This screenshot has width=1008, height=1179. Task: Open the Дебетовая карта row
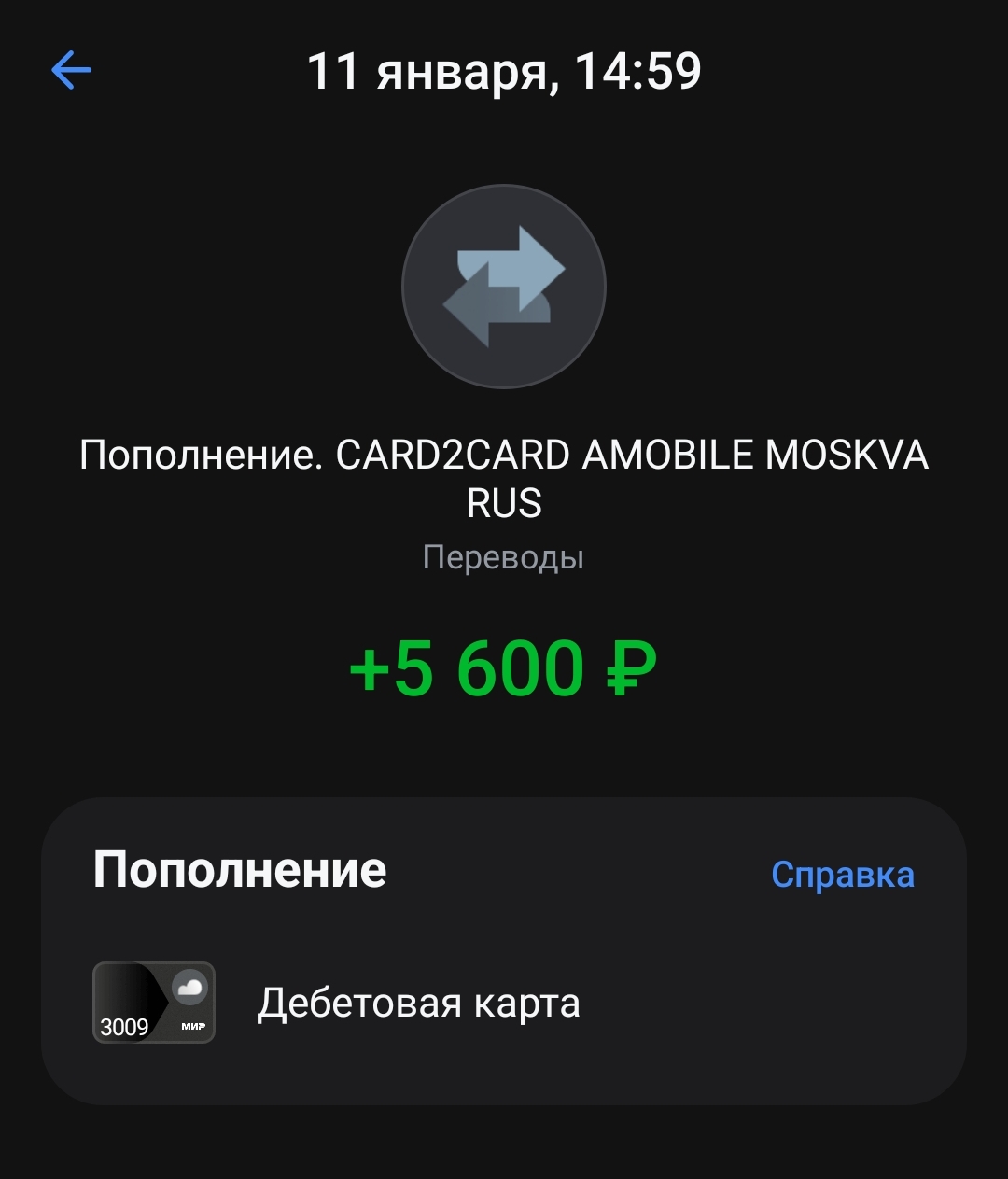(418, 1004)
